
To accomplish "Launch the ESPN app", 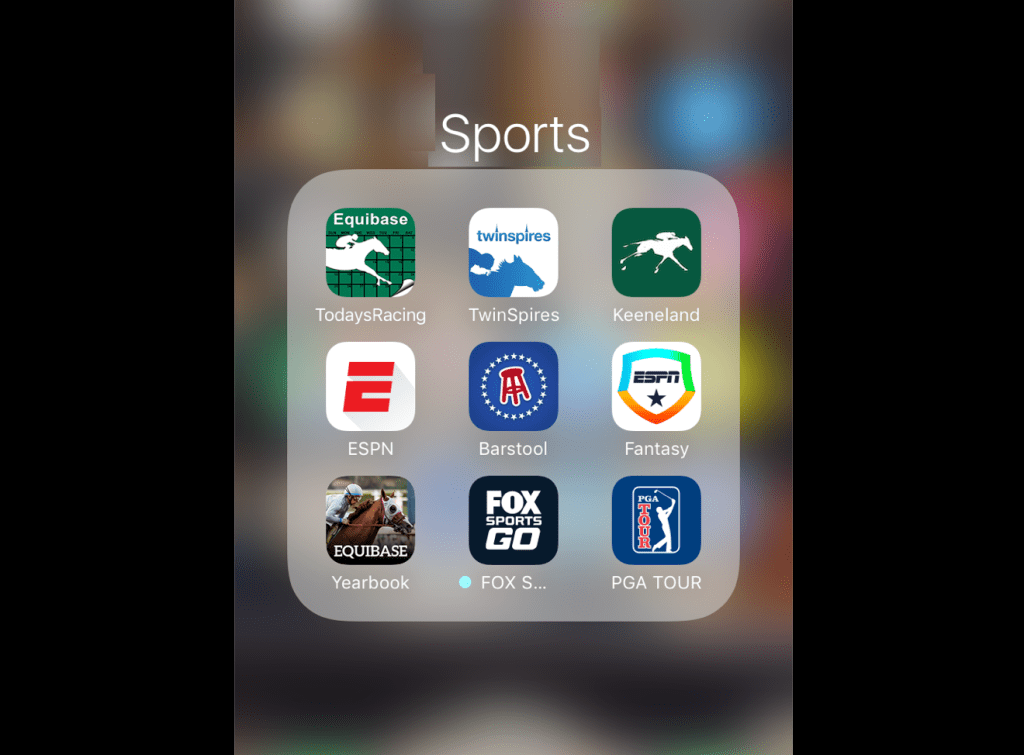I will (x=370, y=386).
